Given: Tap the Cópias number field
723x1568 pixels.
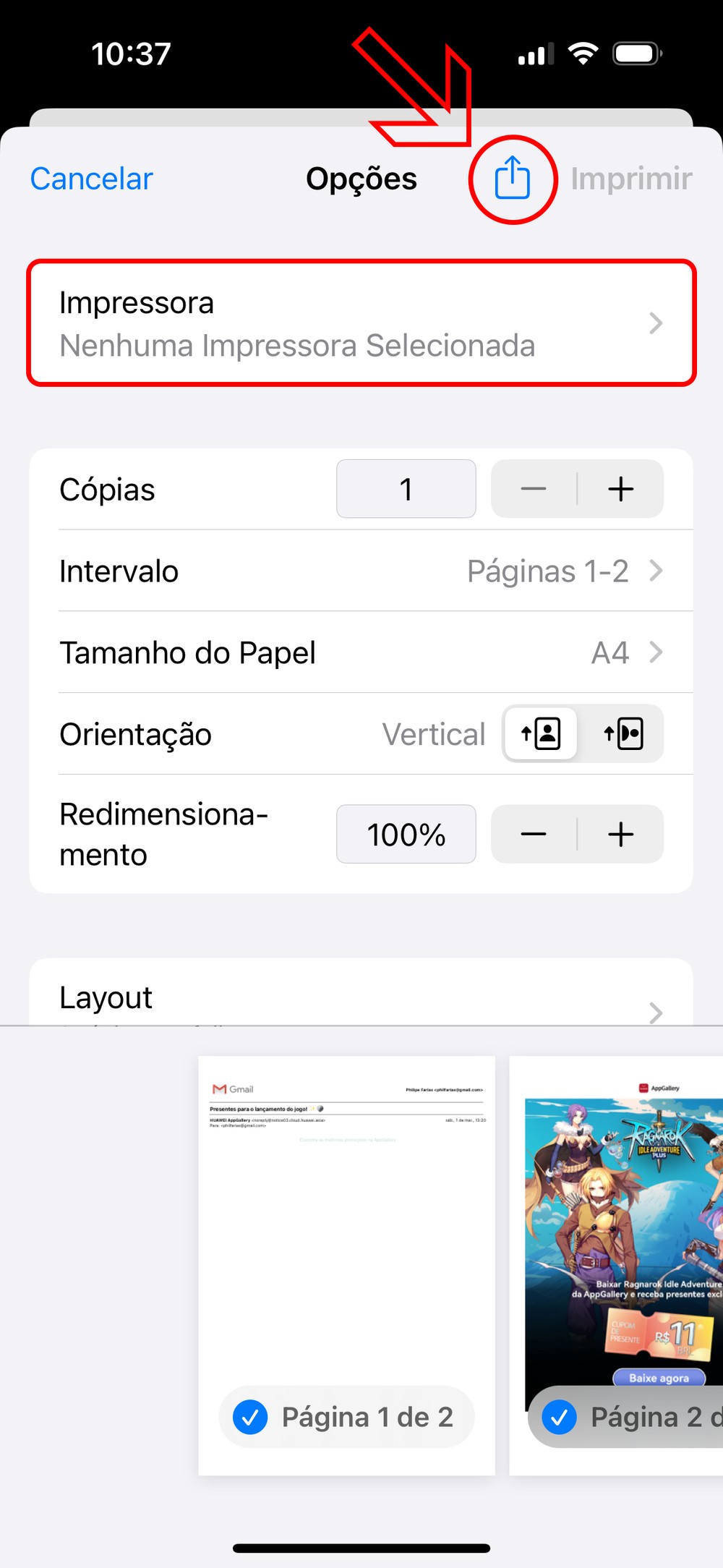Looking at the screenshot, I should click(406, 489).
